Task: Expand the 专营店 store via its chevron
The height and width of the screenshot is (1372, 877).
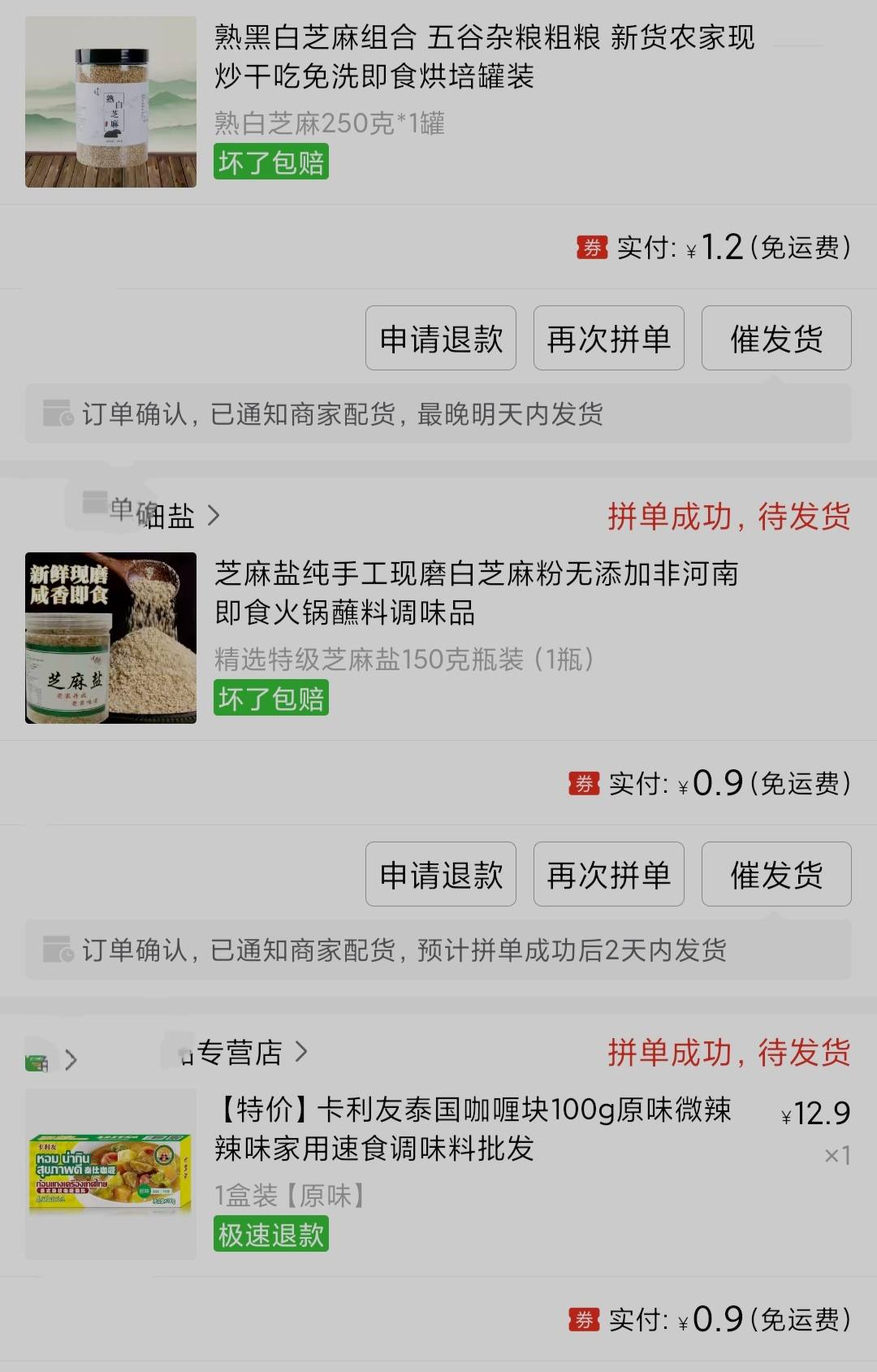Action: (303, 1052)
